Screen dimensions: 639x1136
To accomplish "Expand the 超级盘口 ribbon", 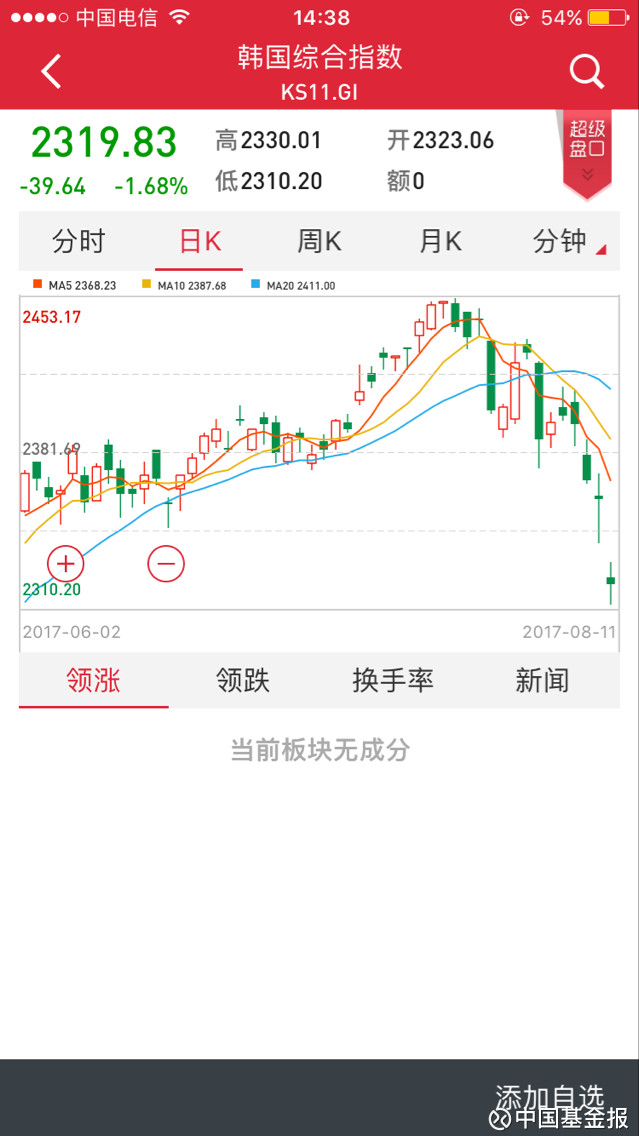I will click(x=587, y=151).
